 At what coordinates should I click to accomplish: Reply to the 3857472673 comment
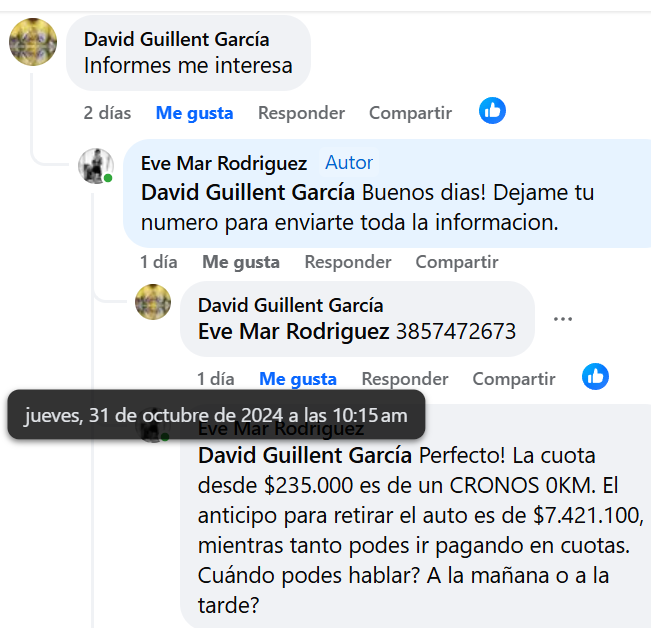[x=404, y=379]
